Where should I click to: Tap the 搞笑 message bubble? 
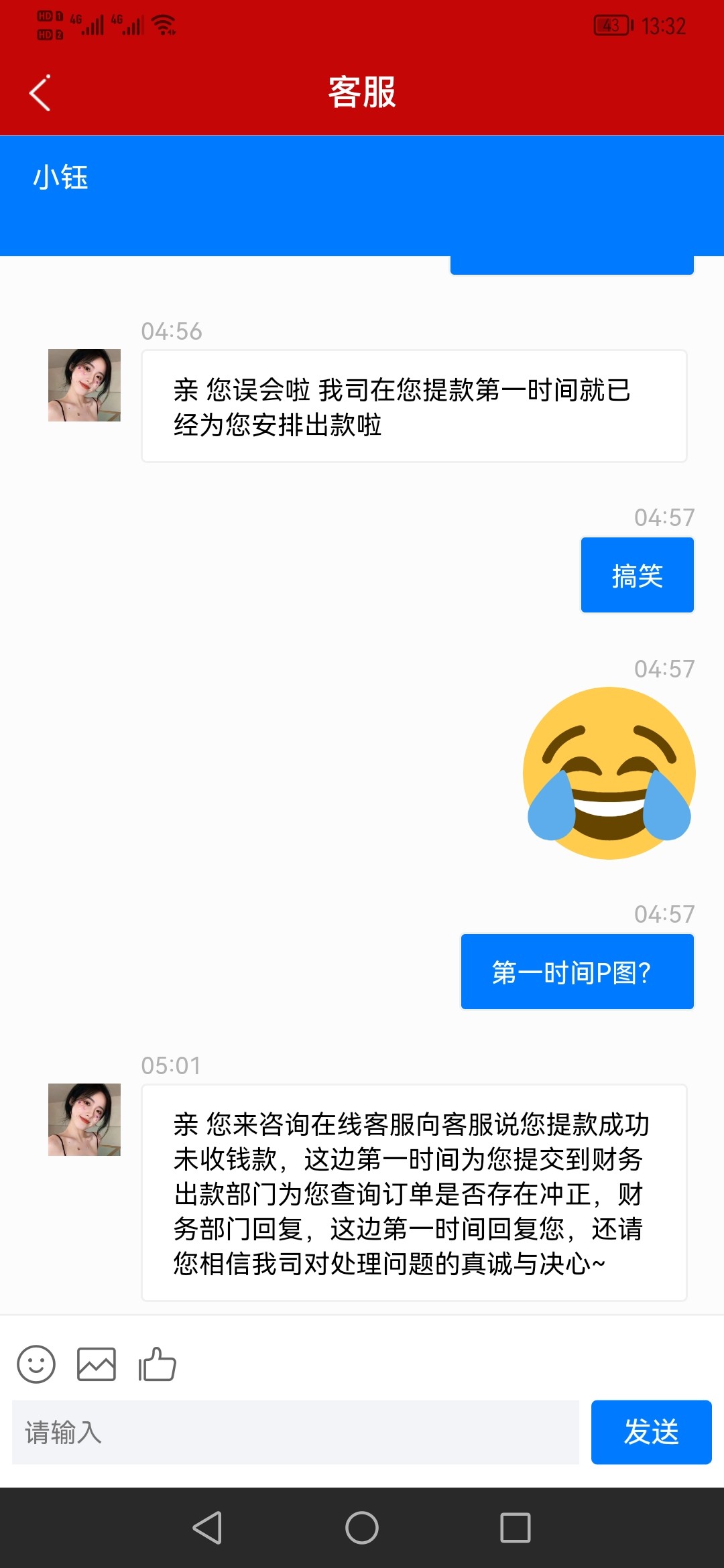pos(636,574)
